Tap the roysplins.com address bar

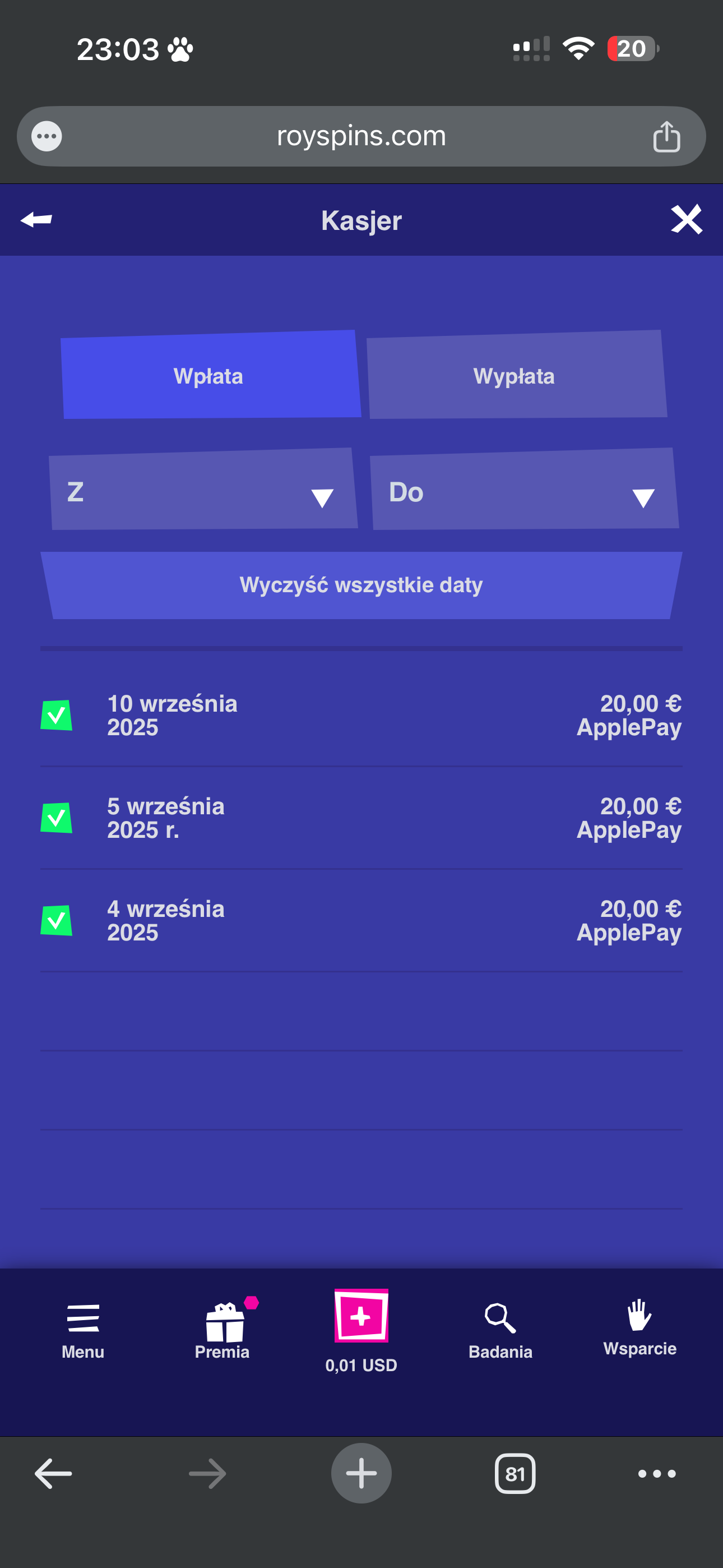[361, 136]
